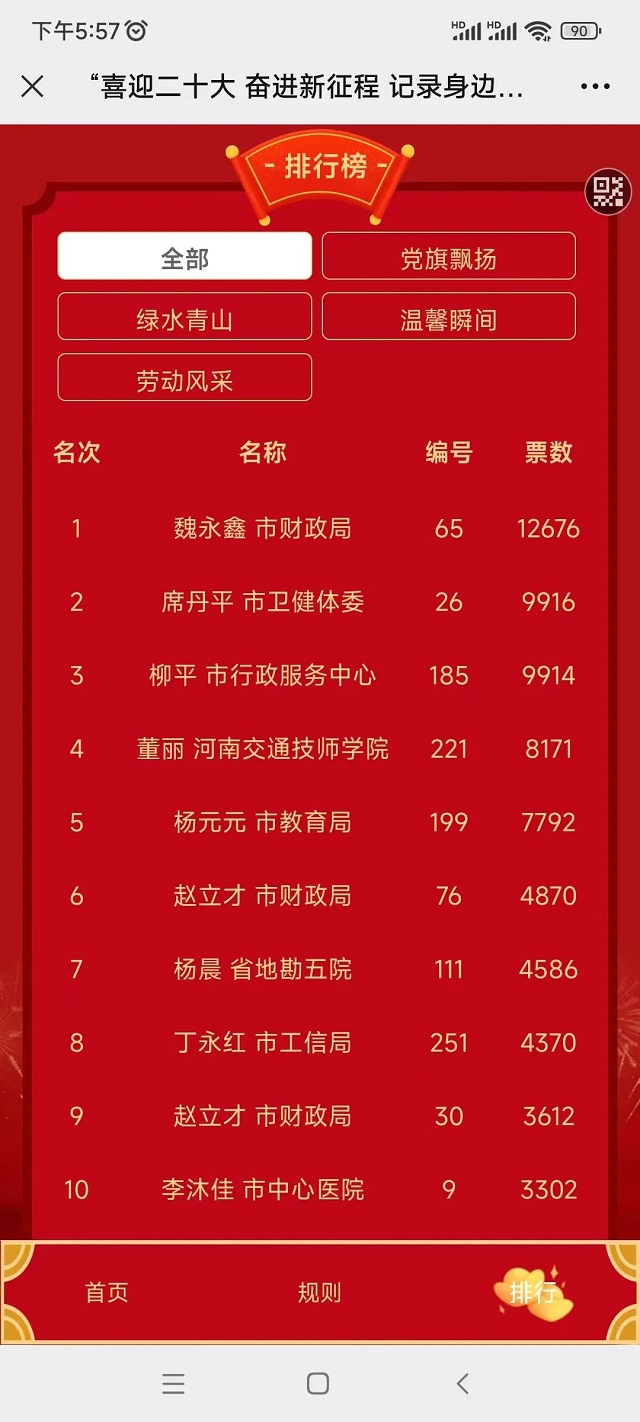Tap the system back button
The height and width of the screenshot is (1422, 640).
click(462, 1384)
